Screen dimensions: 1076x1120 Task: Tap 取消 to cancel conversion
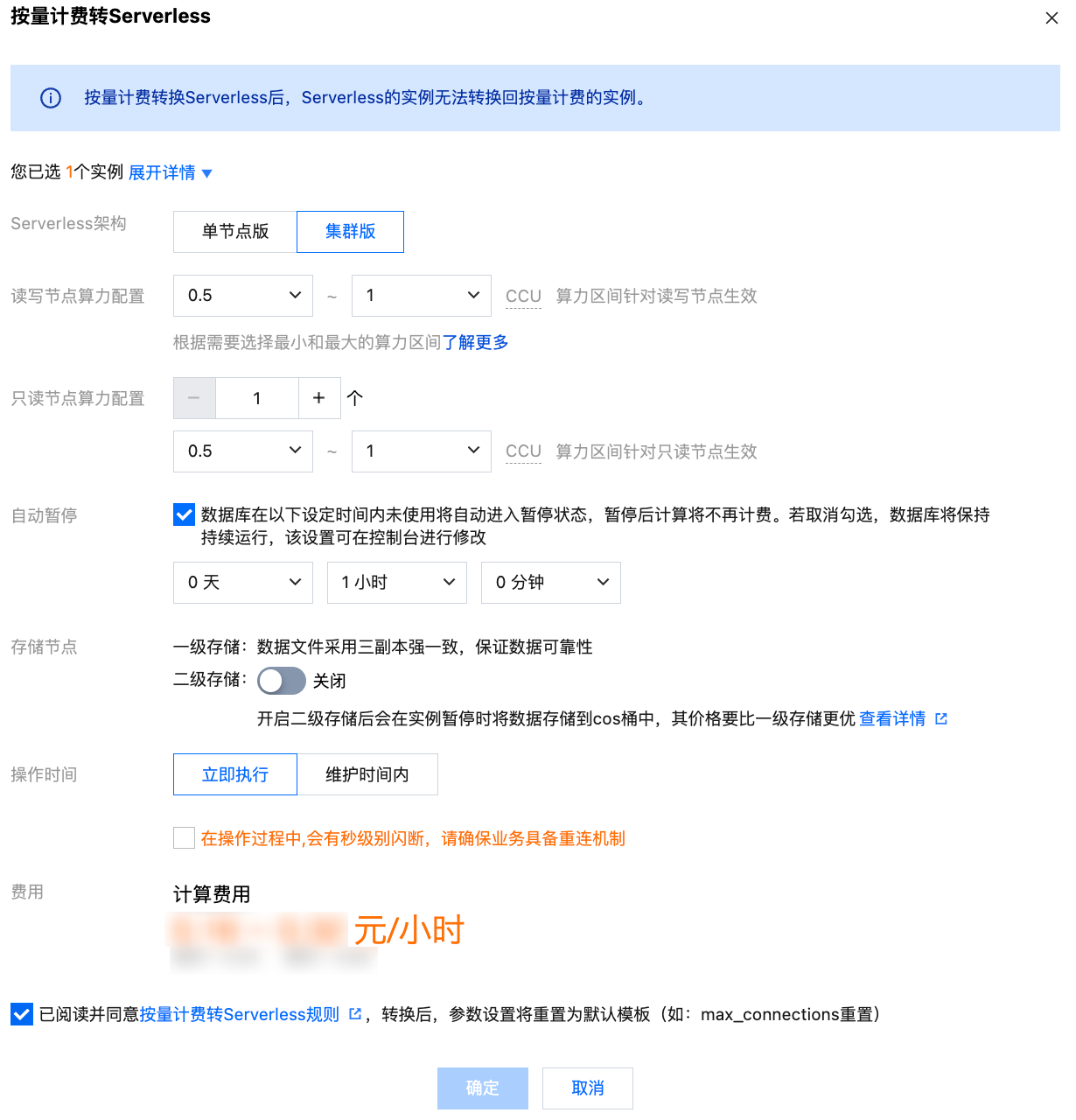588,1088
